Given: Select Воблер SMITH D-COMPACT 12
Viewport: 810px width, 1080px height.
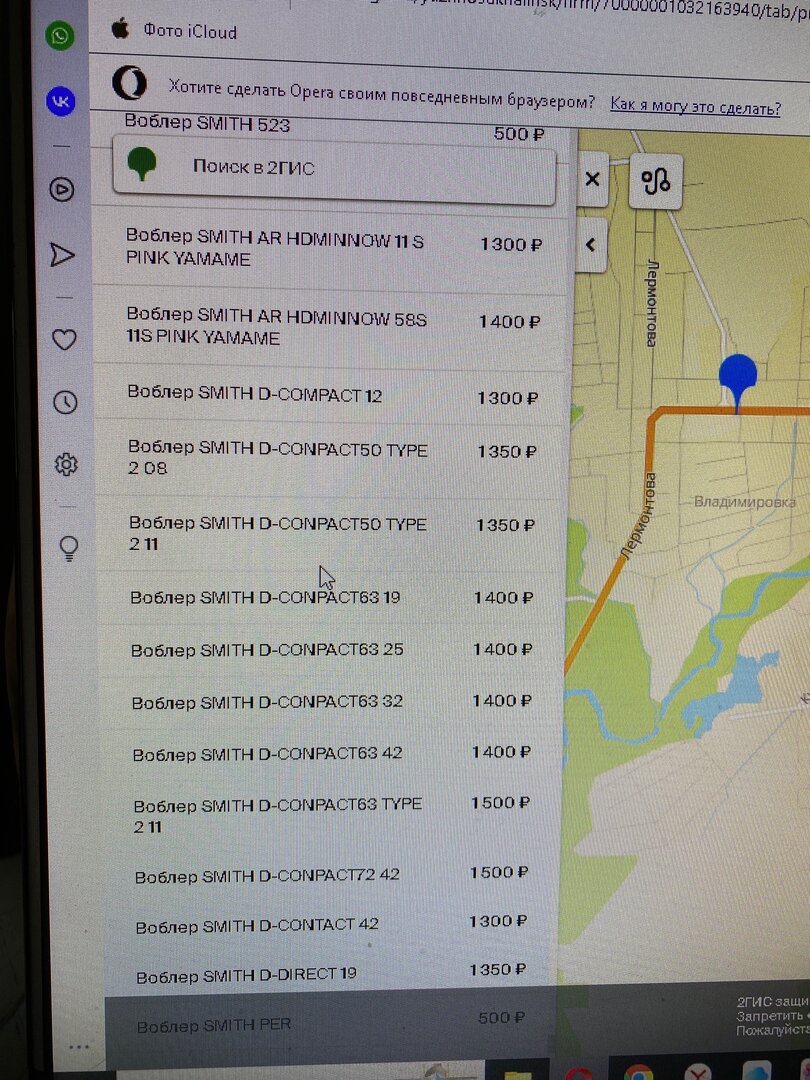Looking at the screenshot, I should pos(332,395).
